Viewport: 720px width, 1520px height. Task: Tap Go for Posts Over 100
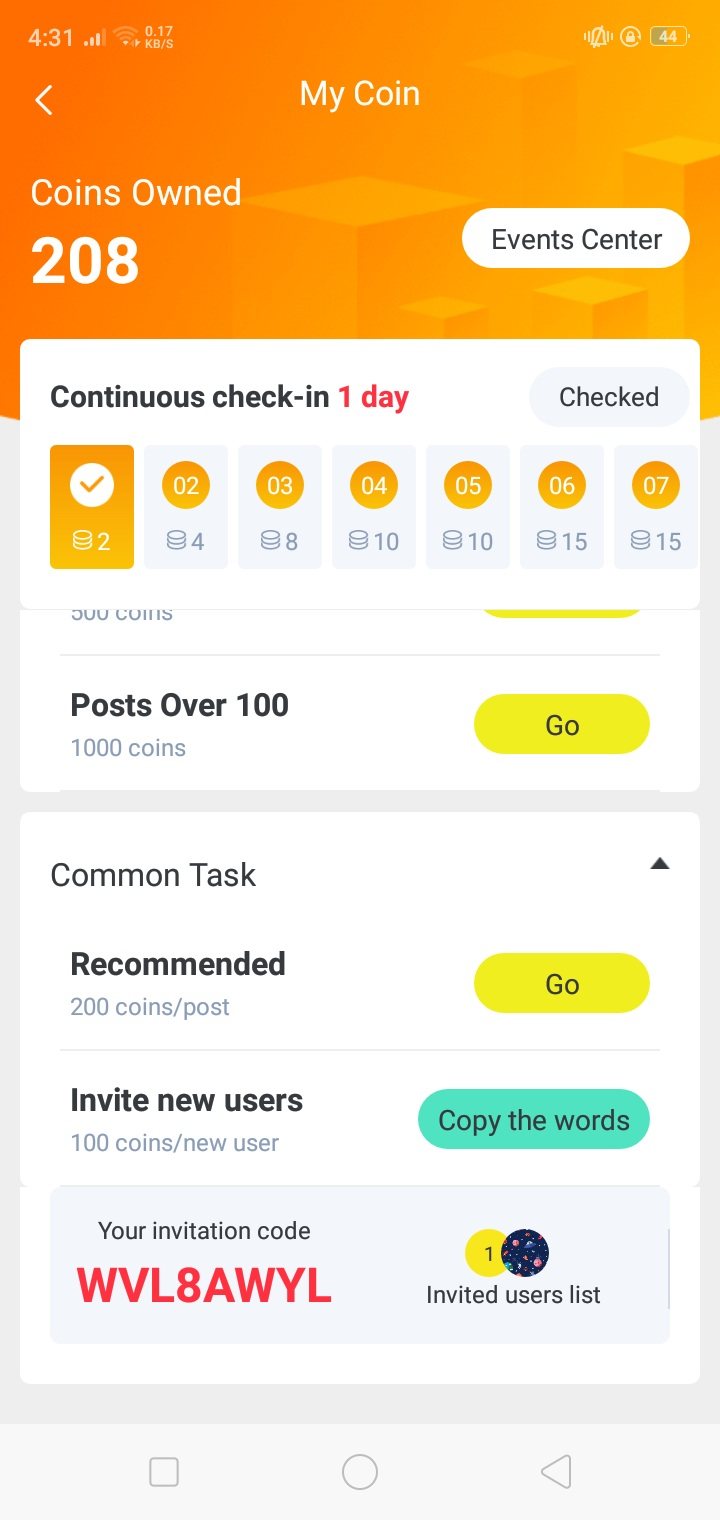[561, 725]
